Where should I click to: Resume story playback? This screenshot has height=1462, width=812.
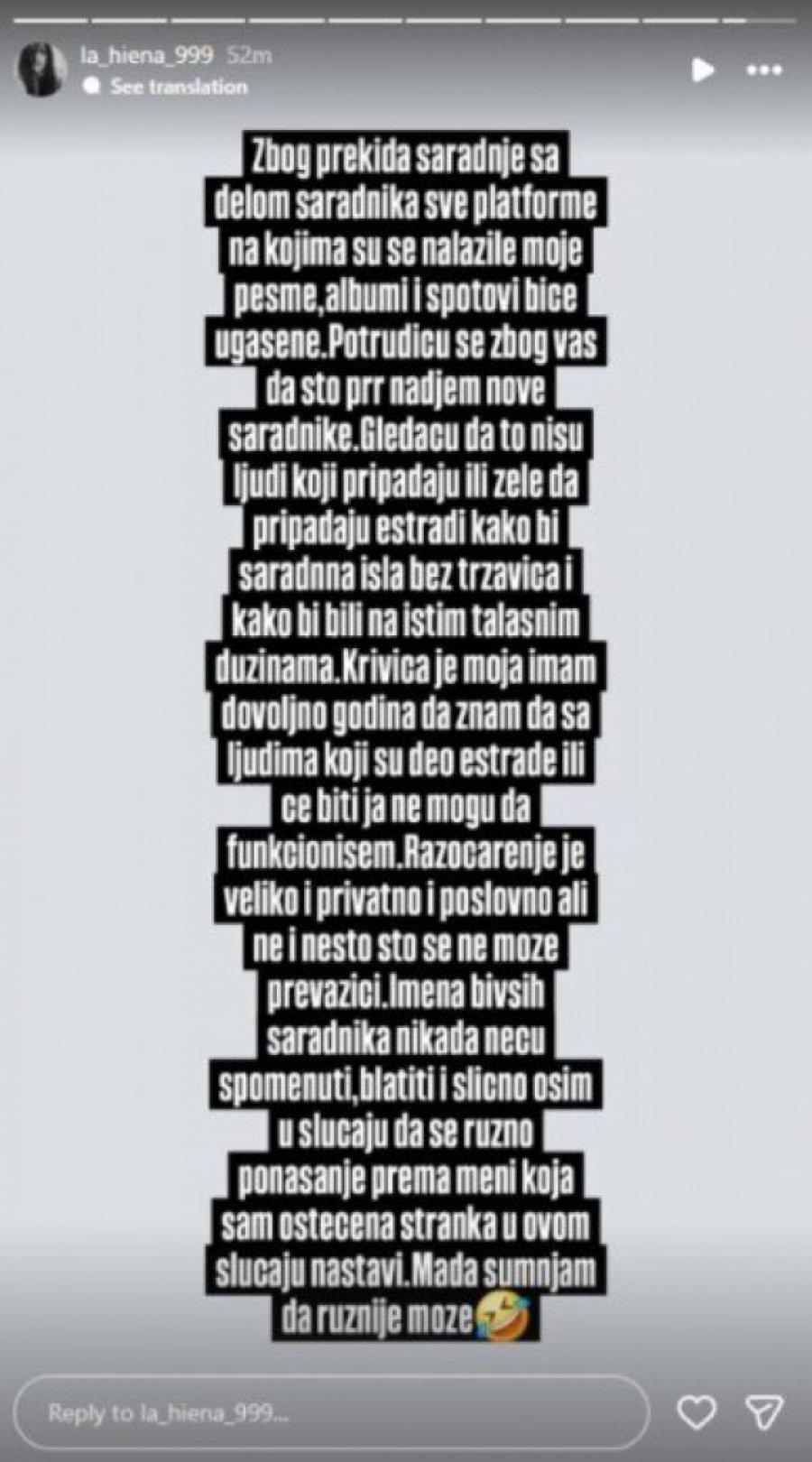703,70
